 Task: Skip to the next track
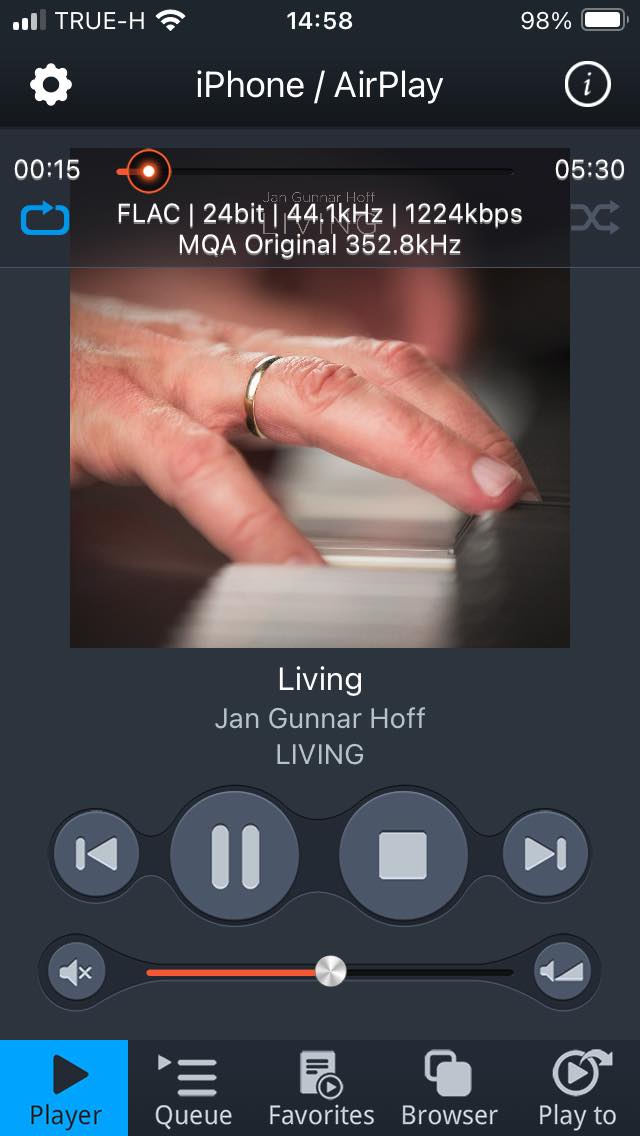pyautogui.click(x=545, y=854)
